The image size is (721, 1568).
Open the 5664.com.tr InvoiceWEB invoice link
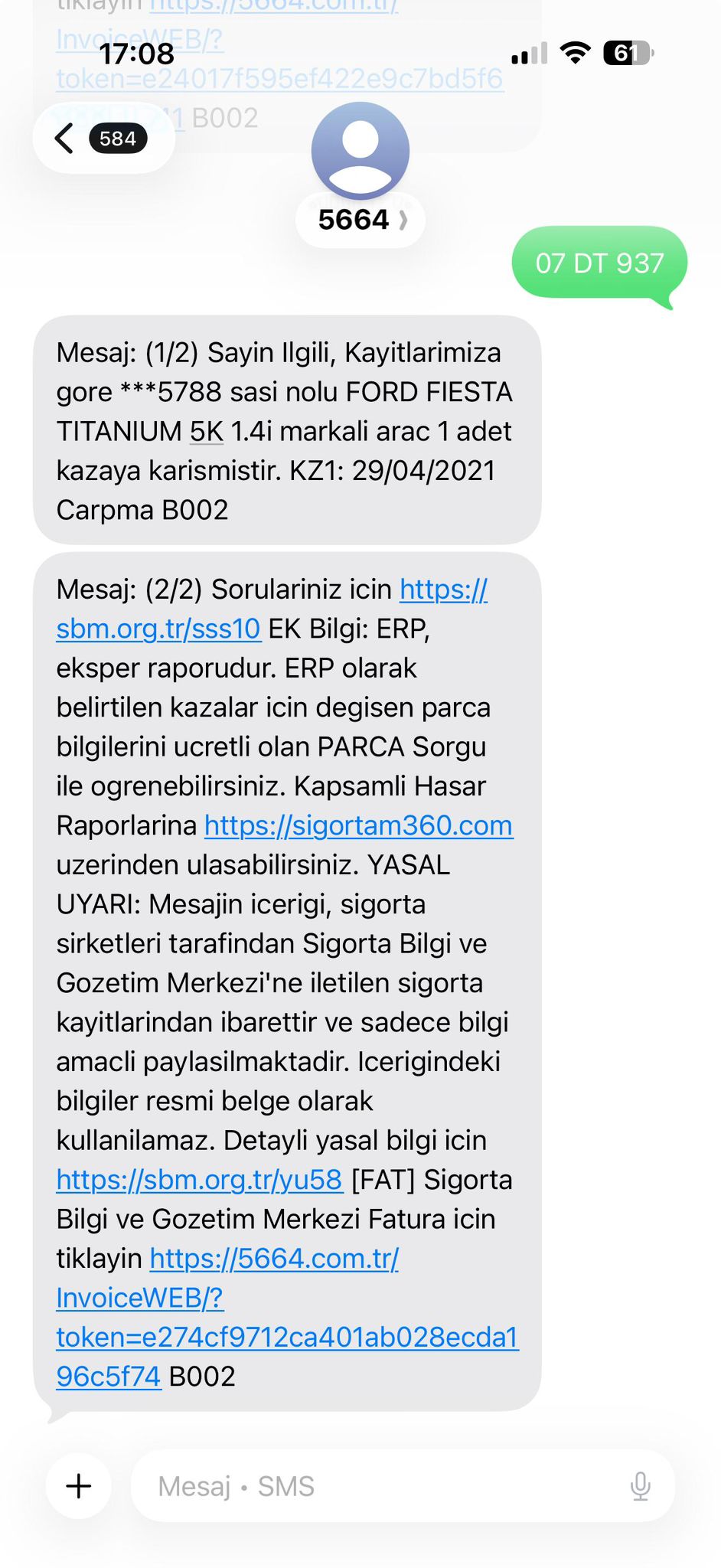click(287, 1317)
